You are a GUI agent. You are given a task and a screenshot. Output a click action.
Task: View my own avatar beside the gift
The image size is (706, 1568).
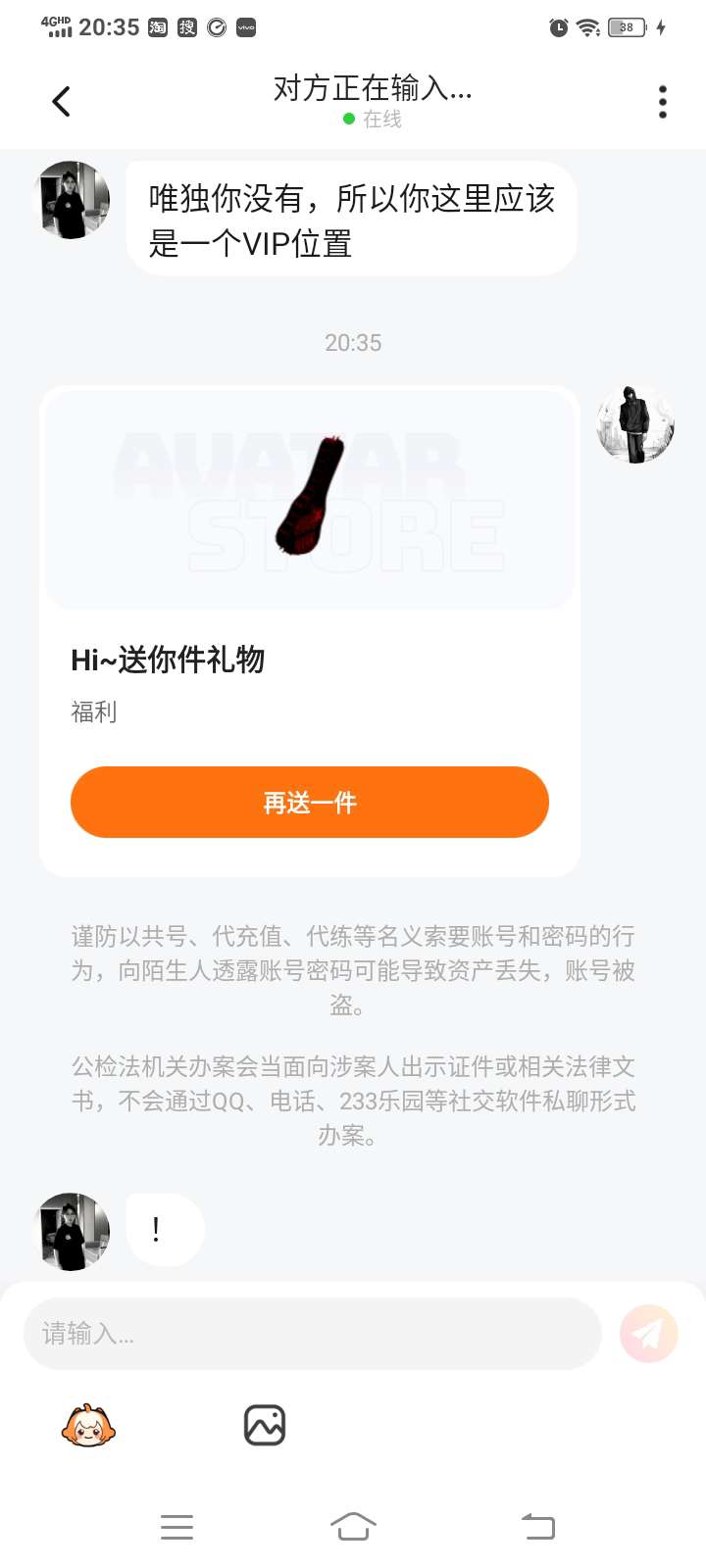tap(635, 424)
